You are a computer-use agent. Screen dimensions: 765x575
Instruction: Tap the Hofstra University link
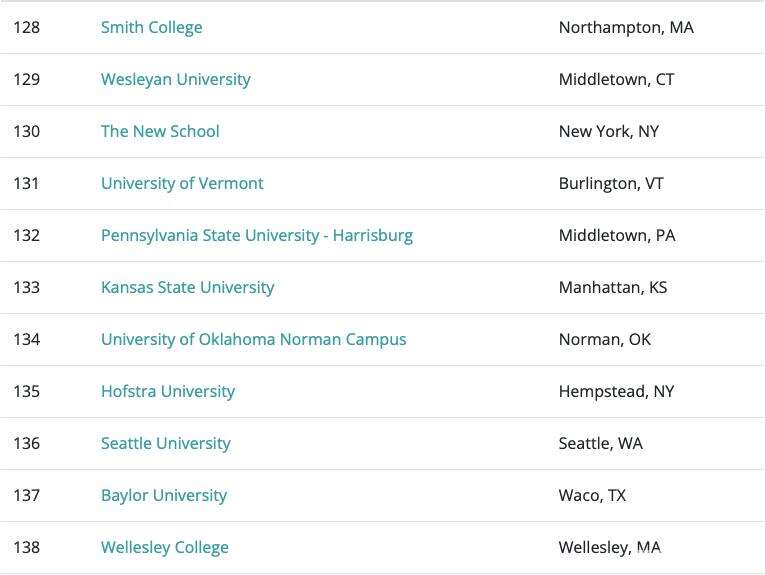tap(167, 391)
